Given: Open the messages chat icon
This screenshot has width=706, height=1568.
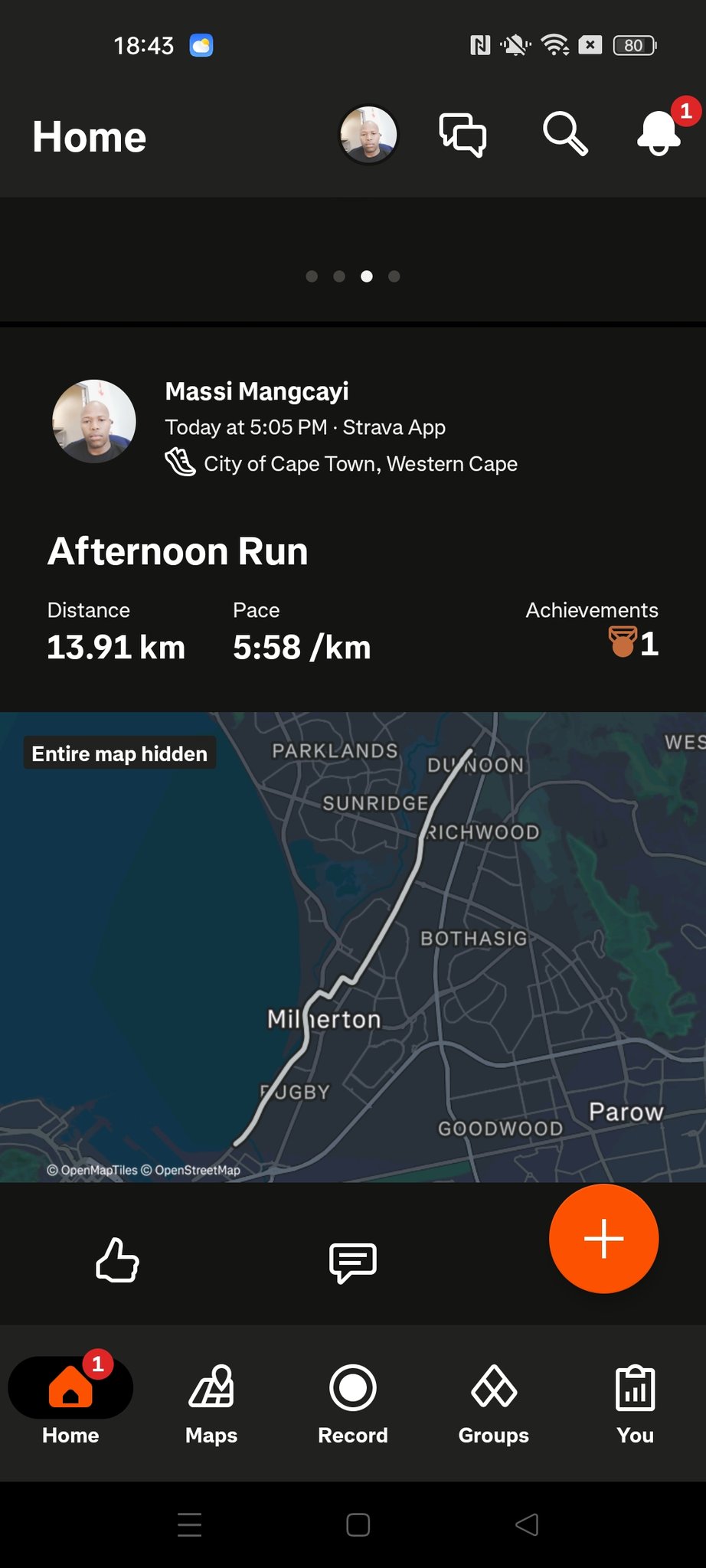Looking at the screenshot, I should tap(462, 135).
